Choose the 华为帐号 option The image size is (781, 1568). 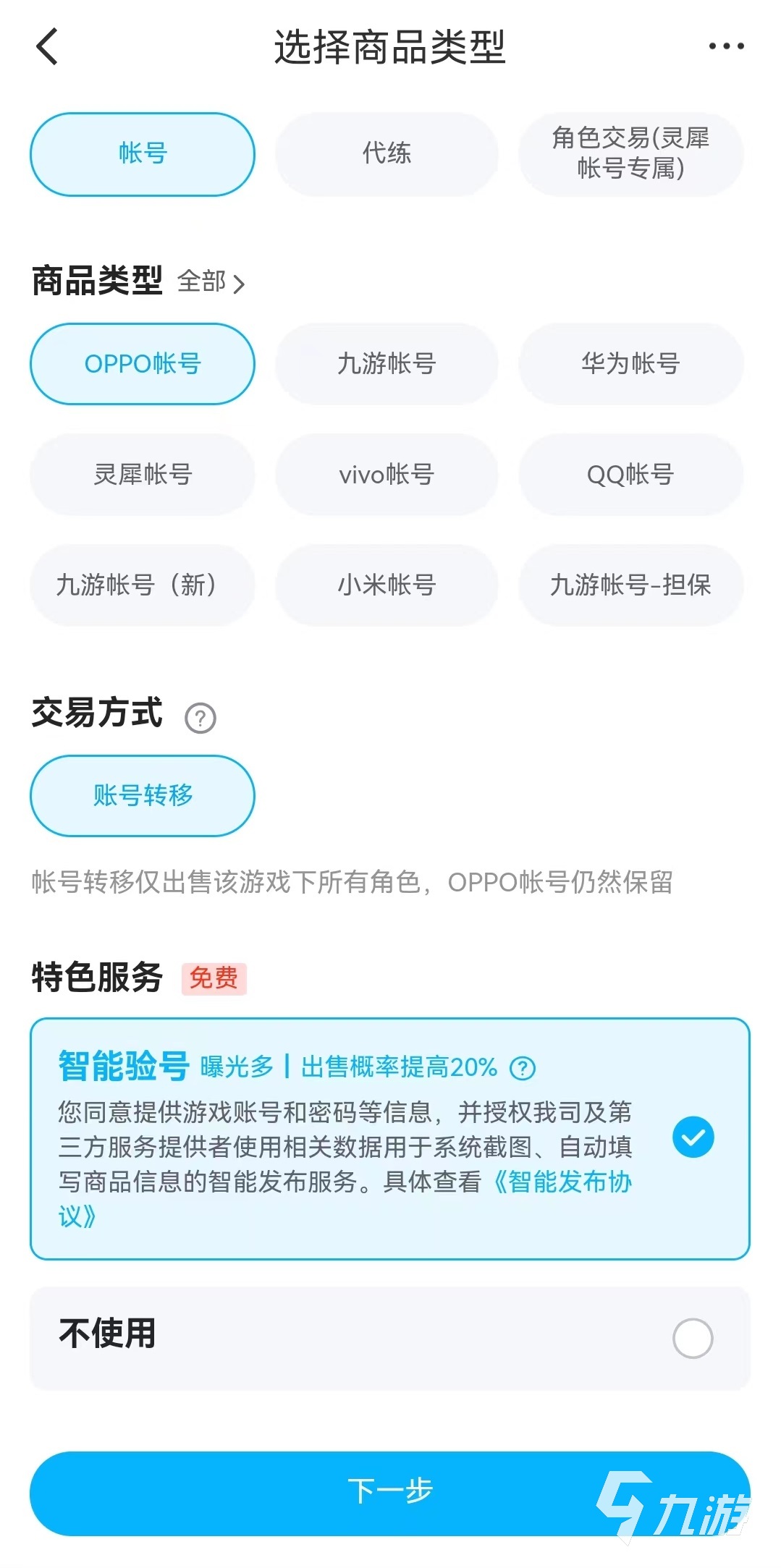630,363
